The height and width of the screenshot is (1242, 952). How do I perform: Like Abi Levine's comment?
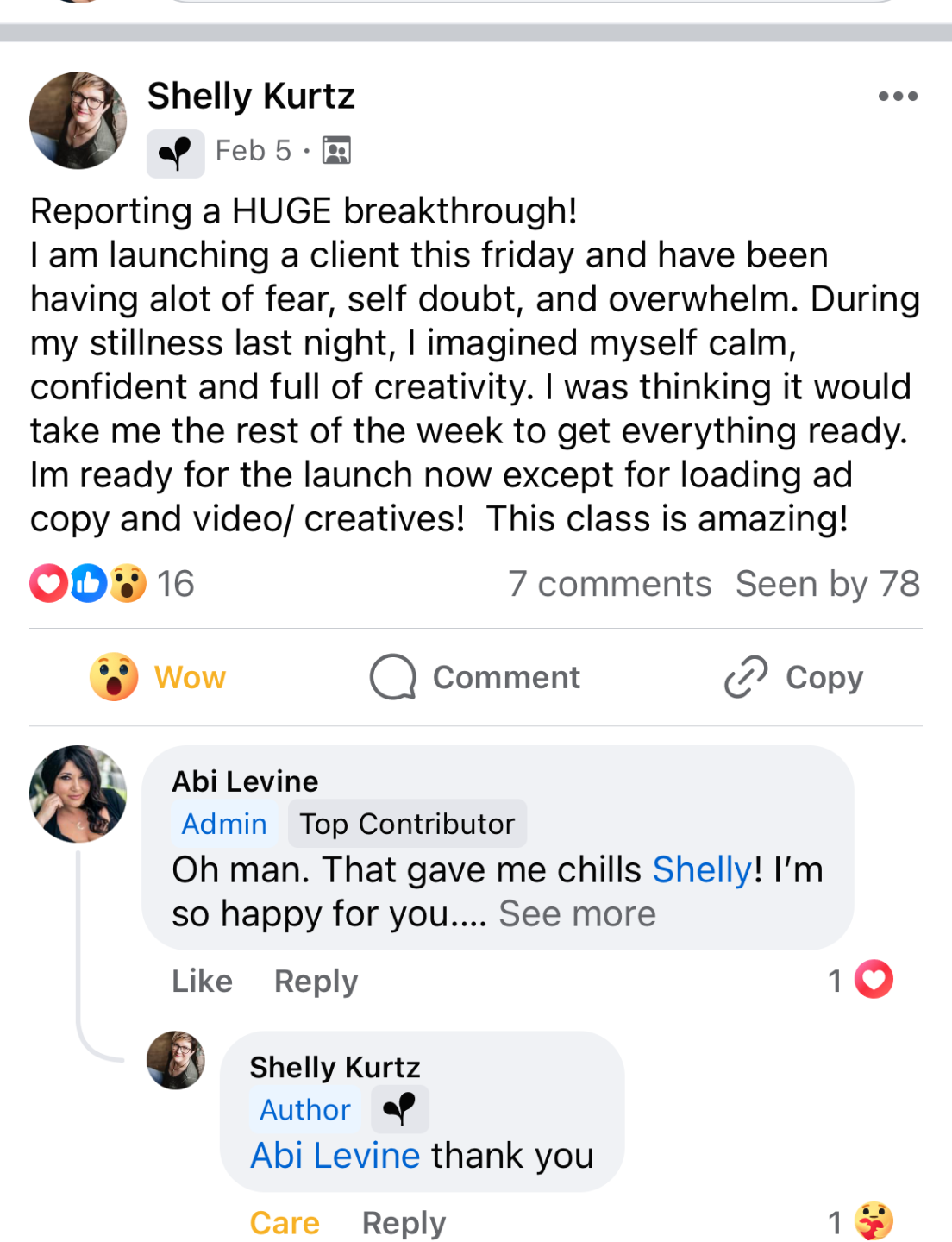tap(202, 982)
